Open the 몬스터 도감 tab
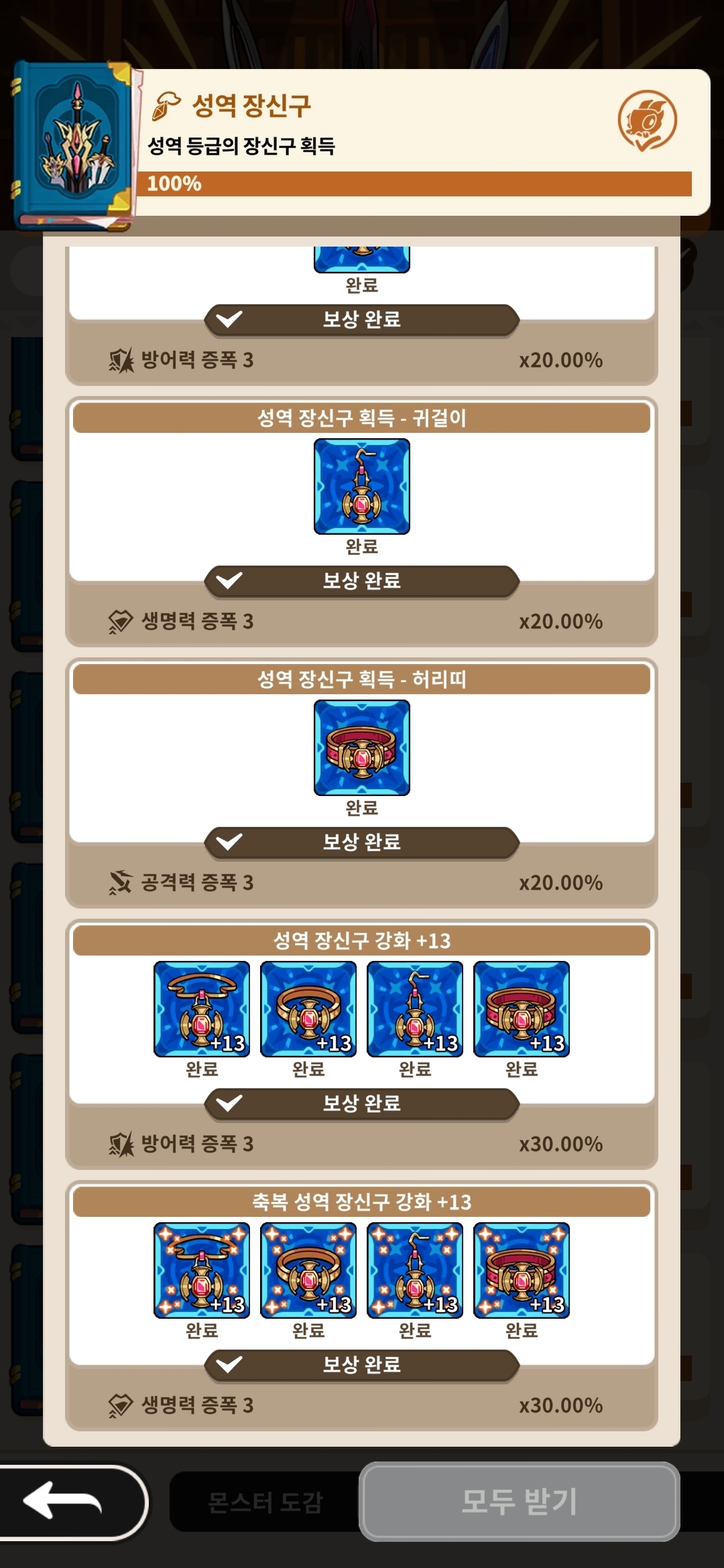Image resolution: width=724 pixels, height=1568 pixels. pos(265,1502)
